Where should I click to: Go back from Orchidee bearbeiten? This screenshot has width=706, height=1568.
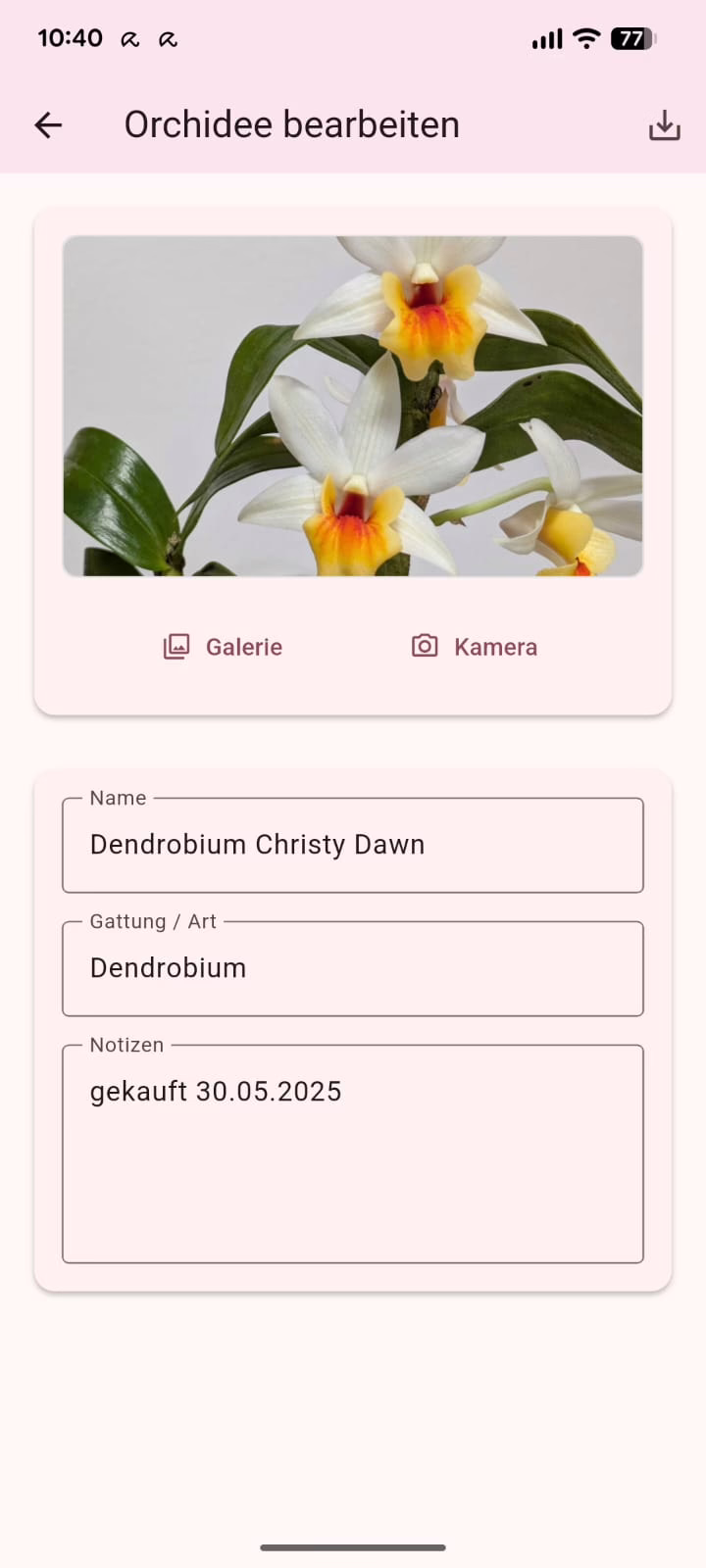[48, 124]
